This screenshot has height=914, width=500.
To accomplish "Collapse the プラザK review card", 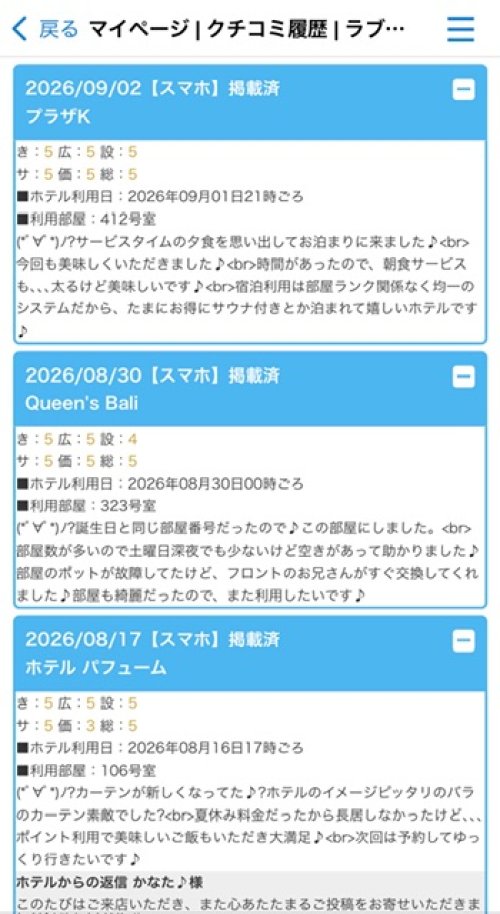I will [x=464, y=90].
